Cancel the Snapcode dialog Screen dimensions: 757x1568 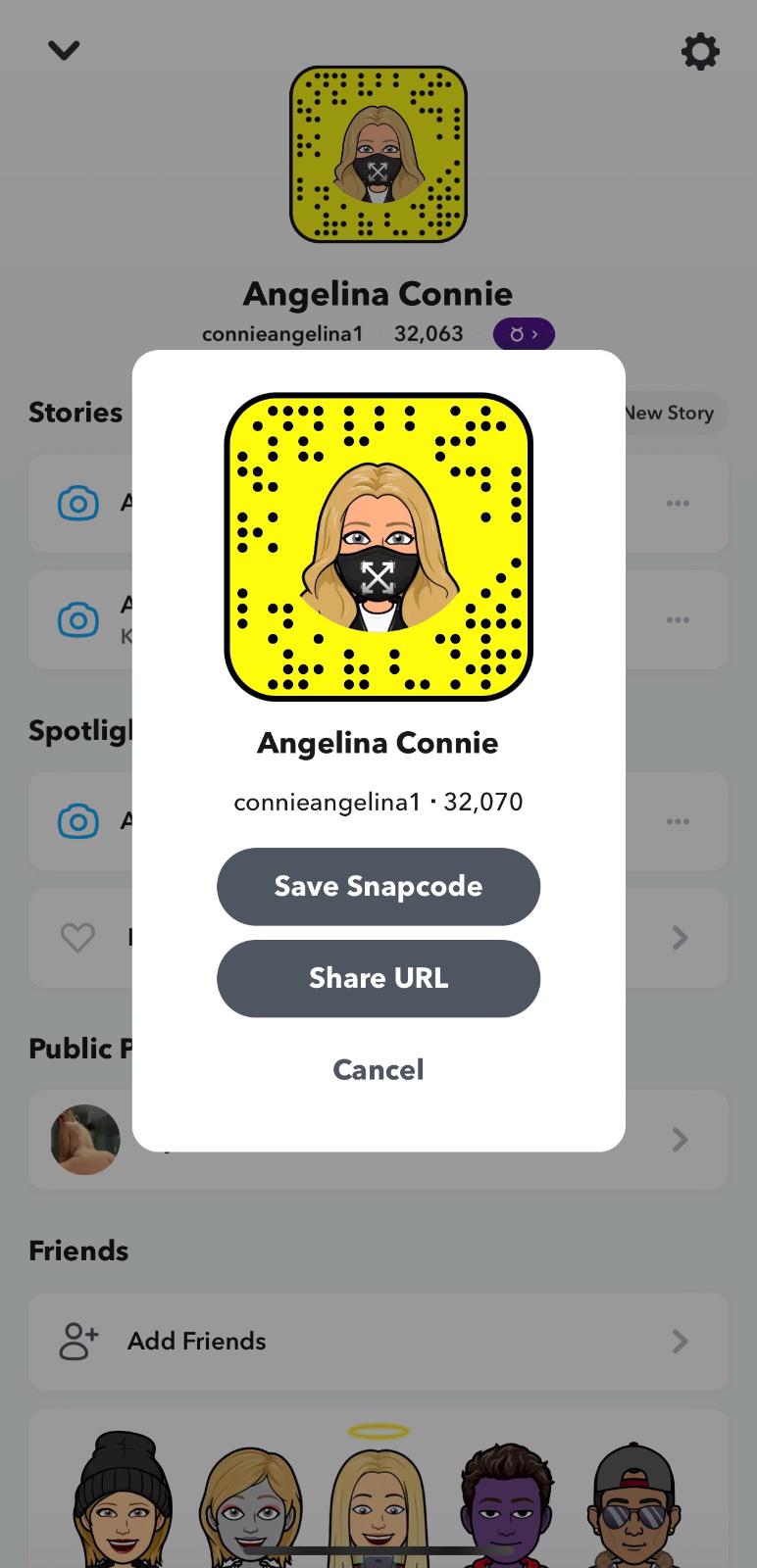pyautogui.click(x=378, y=1069)
